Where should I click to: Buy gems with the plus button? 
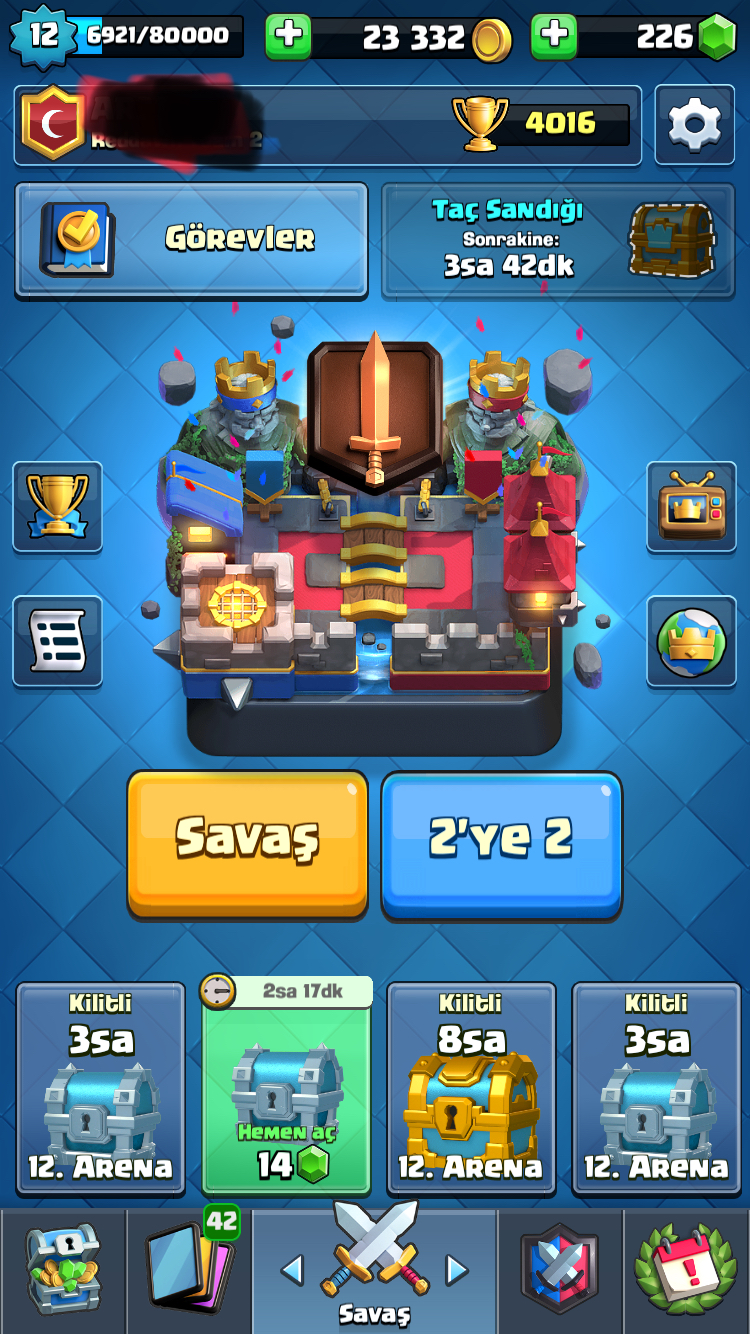click(554, 37)
